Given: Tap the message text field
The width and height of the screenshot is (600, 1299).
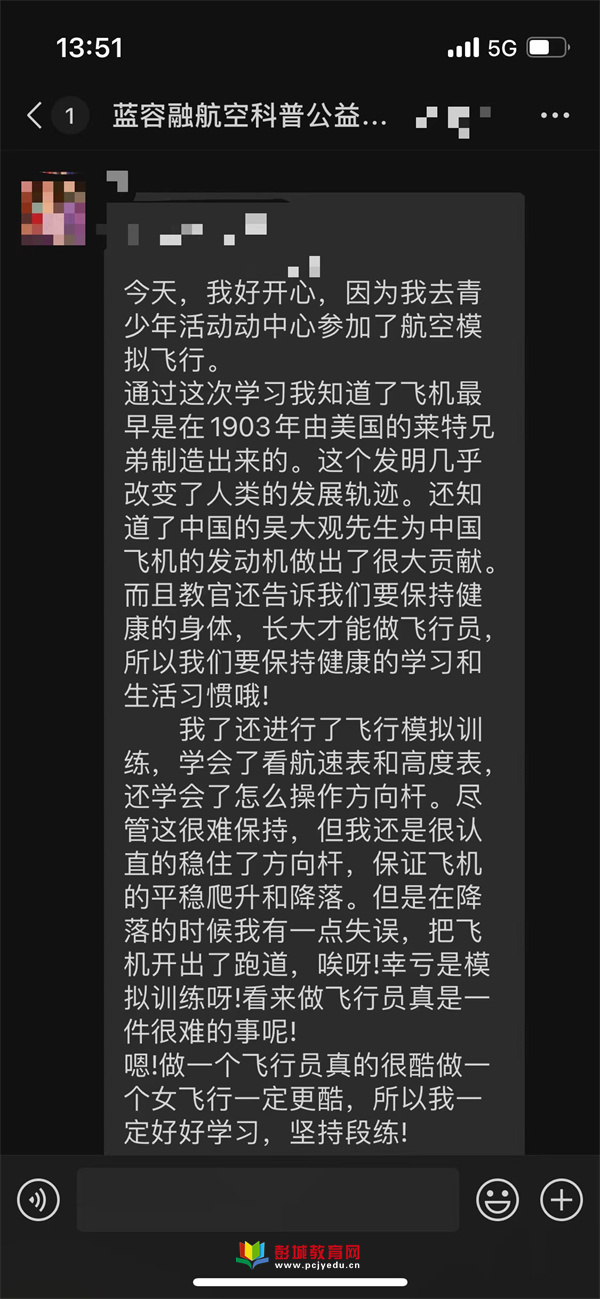Looking at the screenshot, I should (268, 1199).
